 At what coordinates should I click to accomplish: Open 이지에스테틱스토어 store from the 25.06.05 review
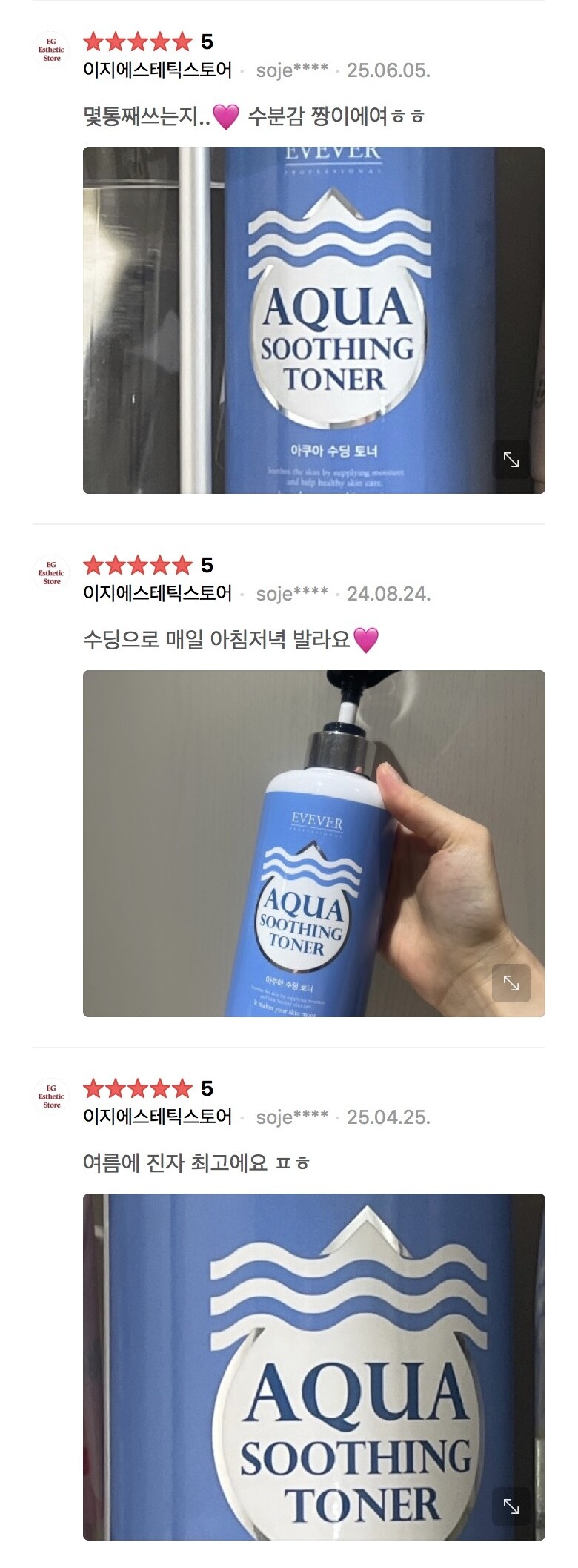tap(157, 70)
